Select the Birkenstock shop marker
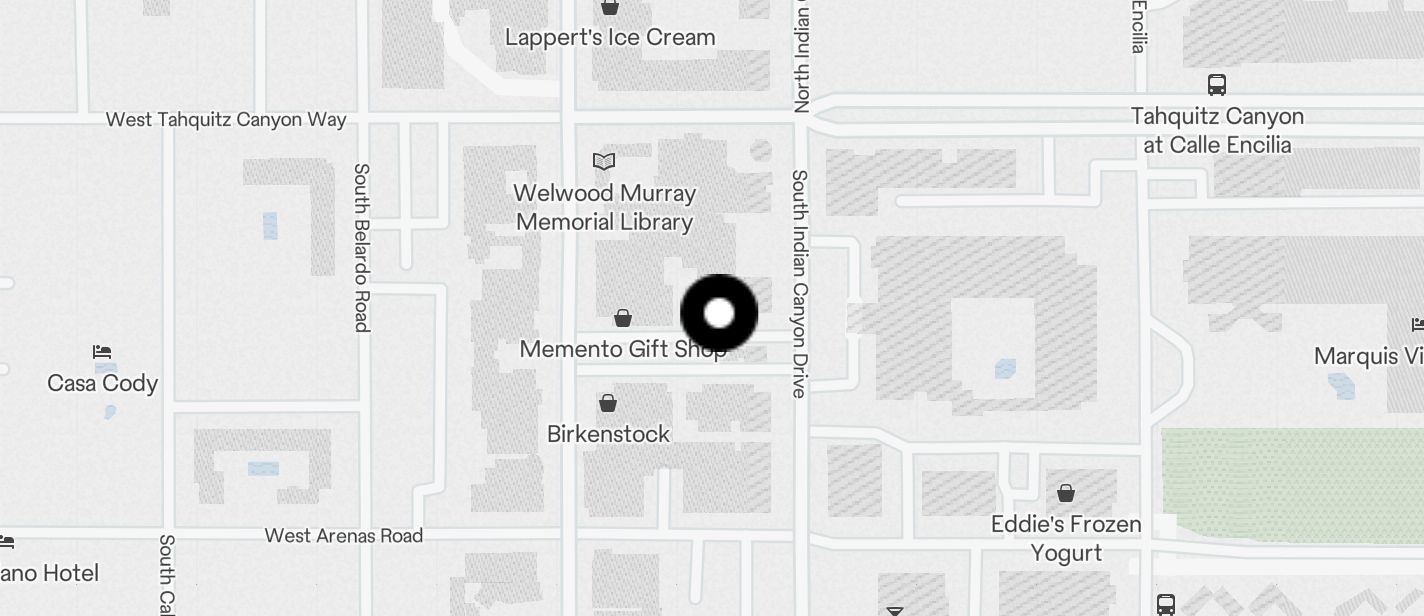The width and height of the screenshot is (1424, 616). click(607, 403)
